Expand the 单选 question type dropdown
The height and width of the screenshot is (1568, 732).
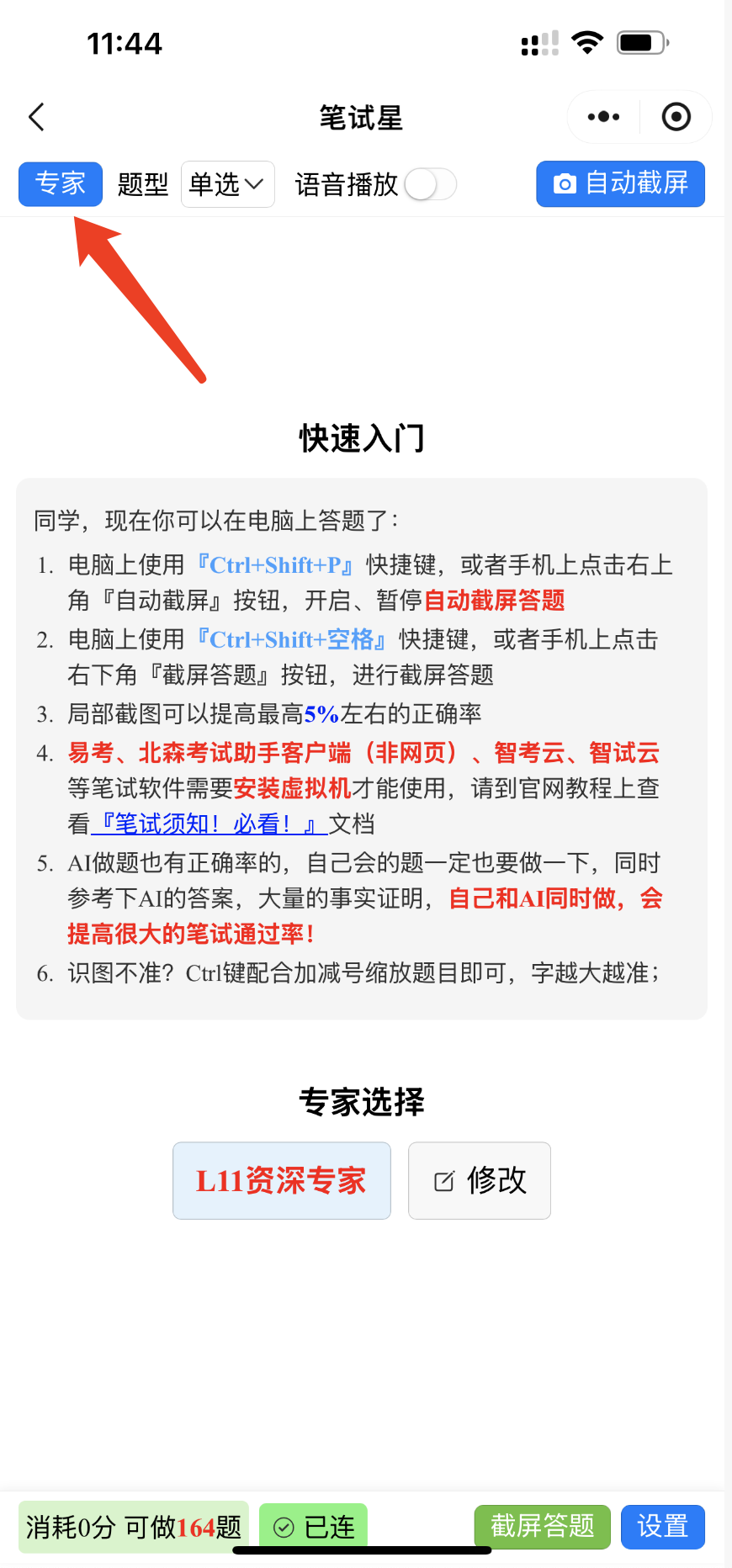point(227,183)
